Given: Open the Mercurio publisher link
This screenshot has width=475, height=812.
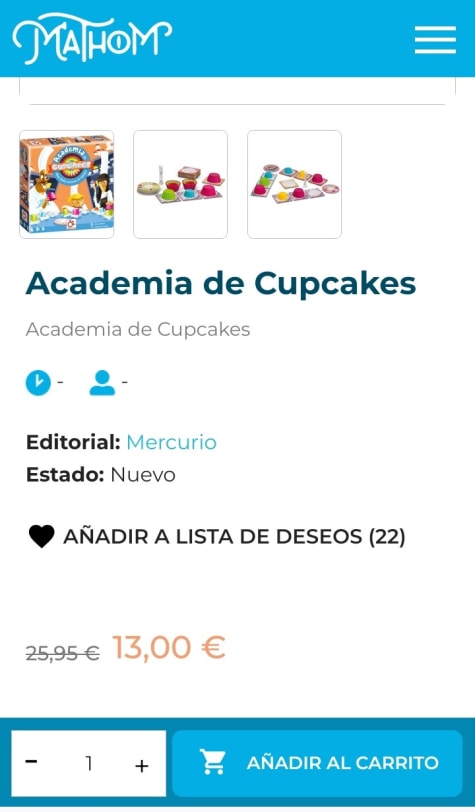Looking at the screenshot, I should [171, 442].
